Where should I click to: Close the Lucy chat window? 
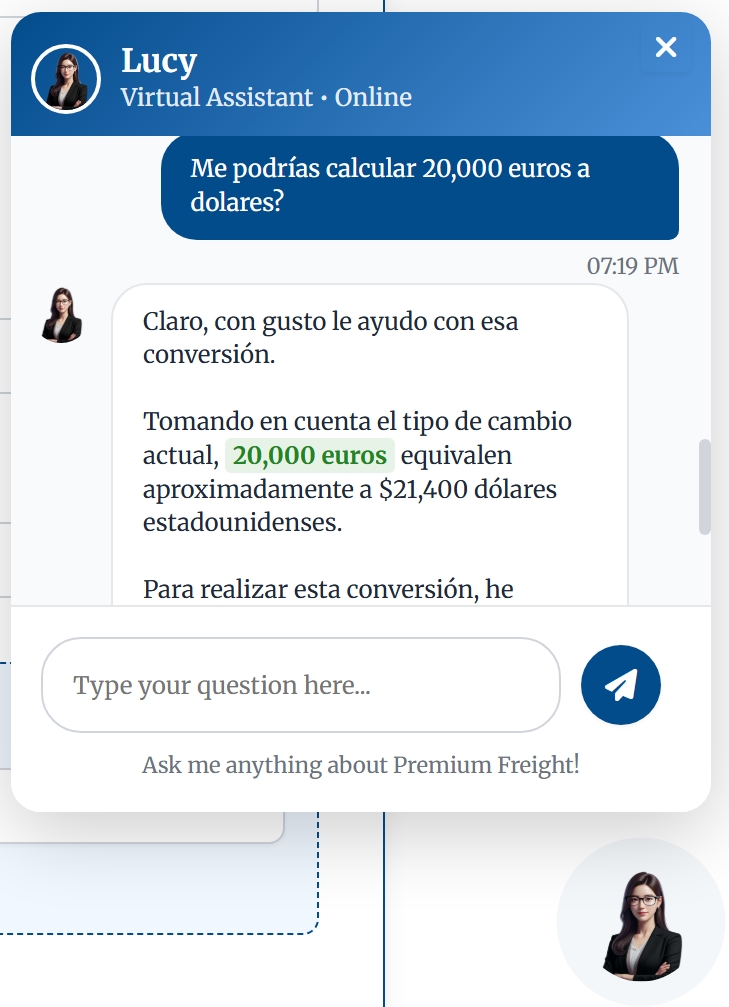pyautogui.click(x=666, y=47)
